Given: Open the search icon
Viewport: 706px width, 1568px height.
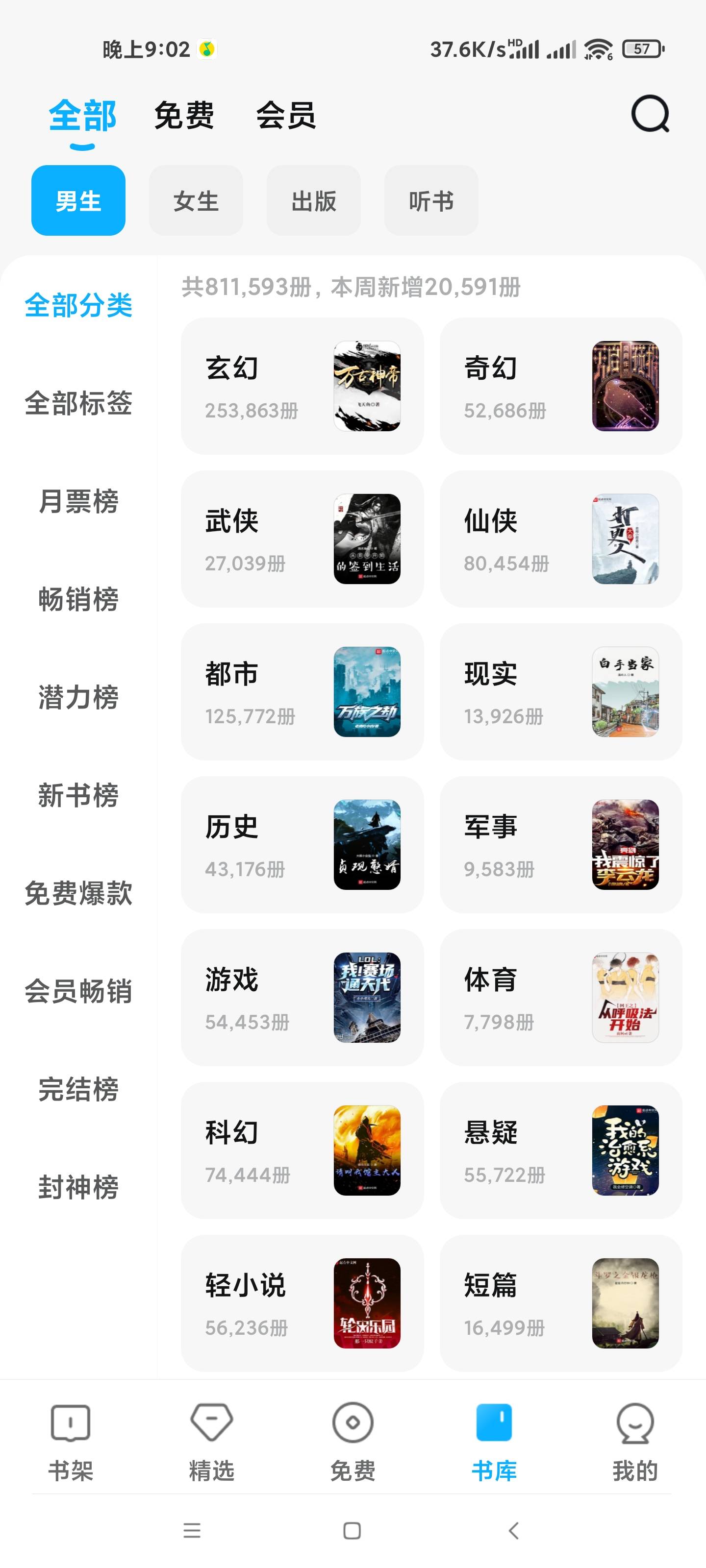Looking at the screenshot, I should 649,114.
